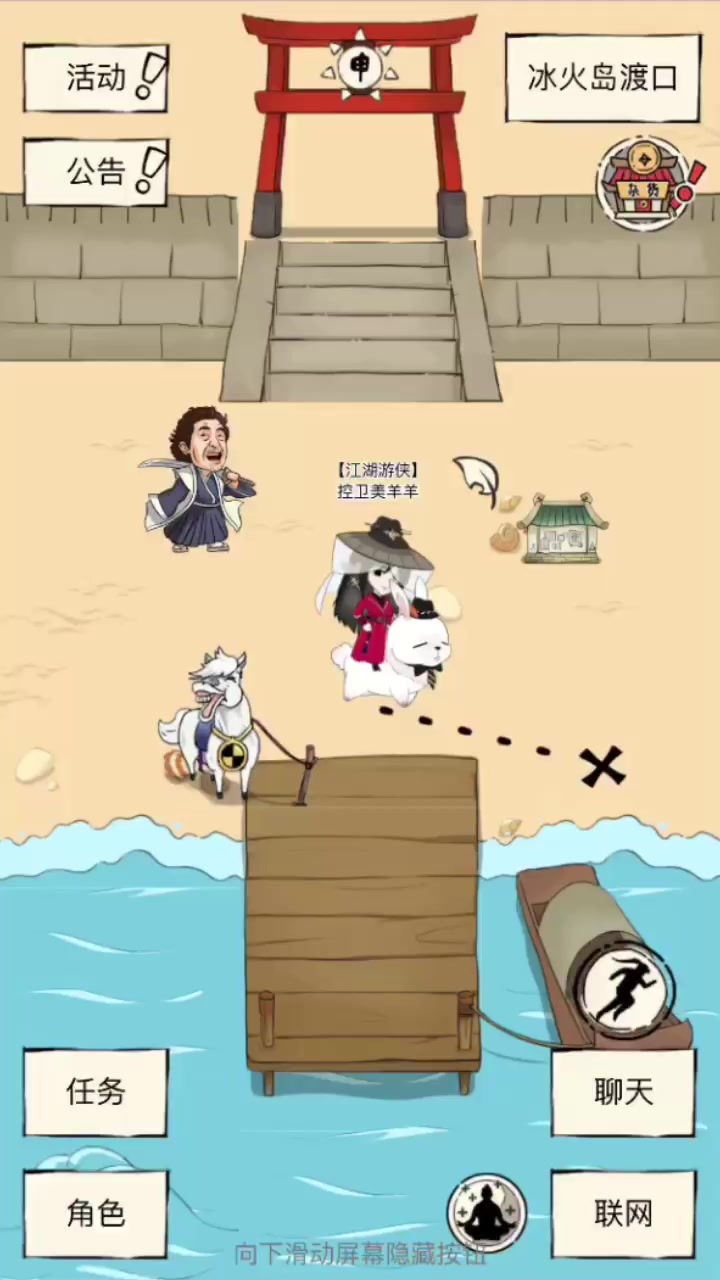This screenshot has width=720, height=1280.
Task: Open the 活动 events button
Action: tap(96, 78)
